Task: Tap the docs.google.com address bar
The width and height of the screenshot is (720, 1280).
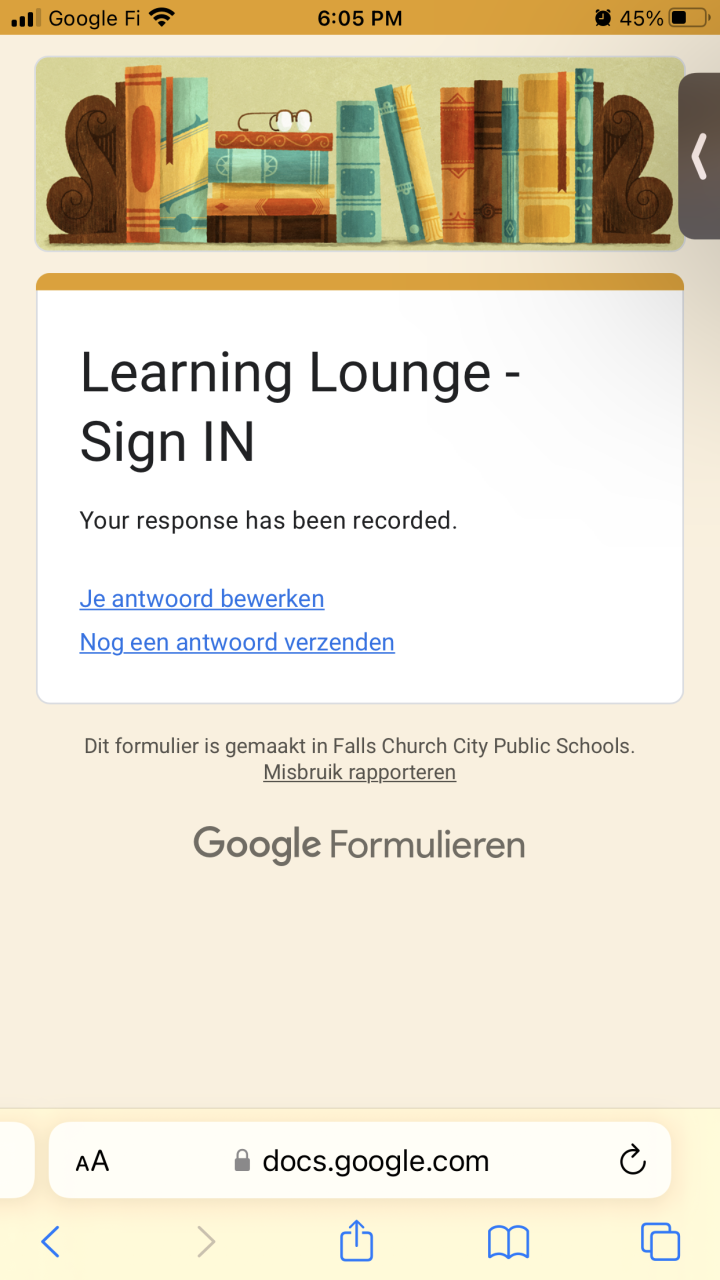Action: click(x=375, y=1161)
